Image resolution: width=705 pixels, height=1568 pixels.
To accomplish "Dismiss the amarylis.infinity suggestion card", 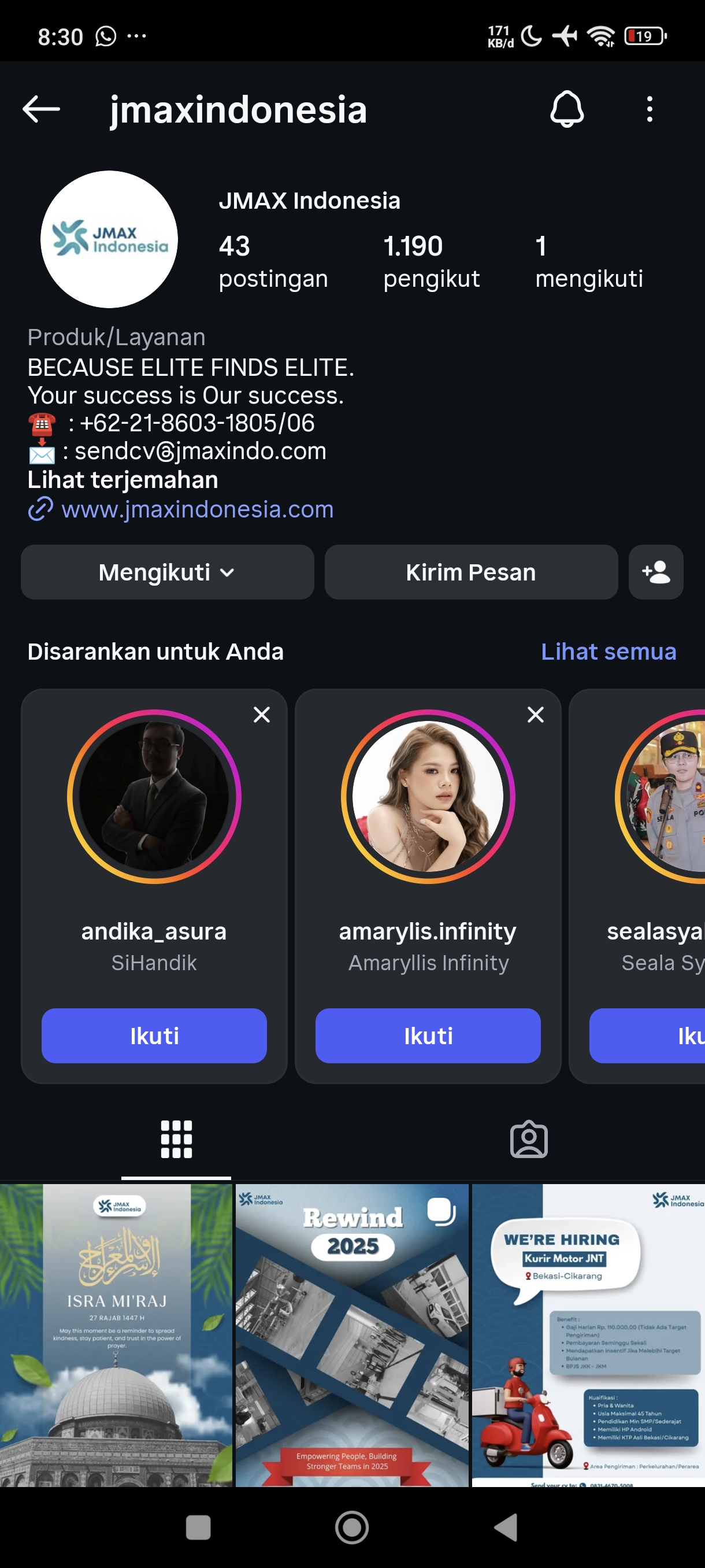I will coord(535,714).
